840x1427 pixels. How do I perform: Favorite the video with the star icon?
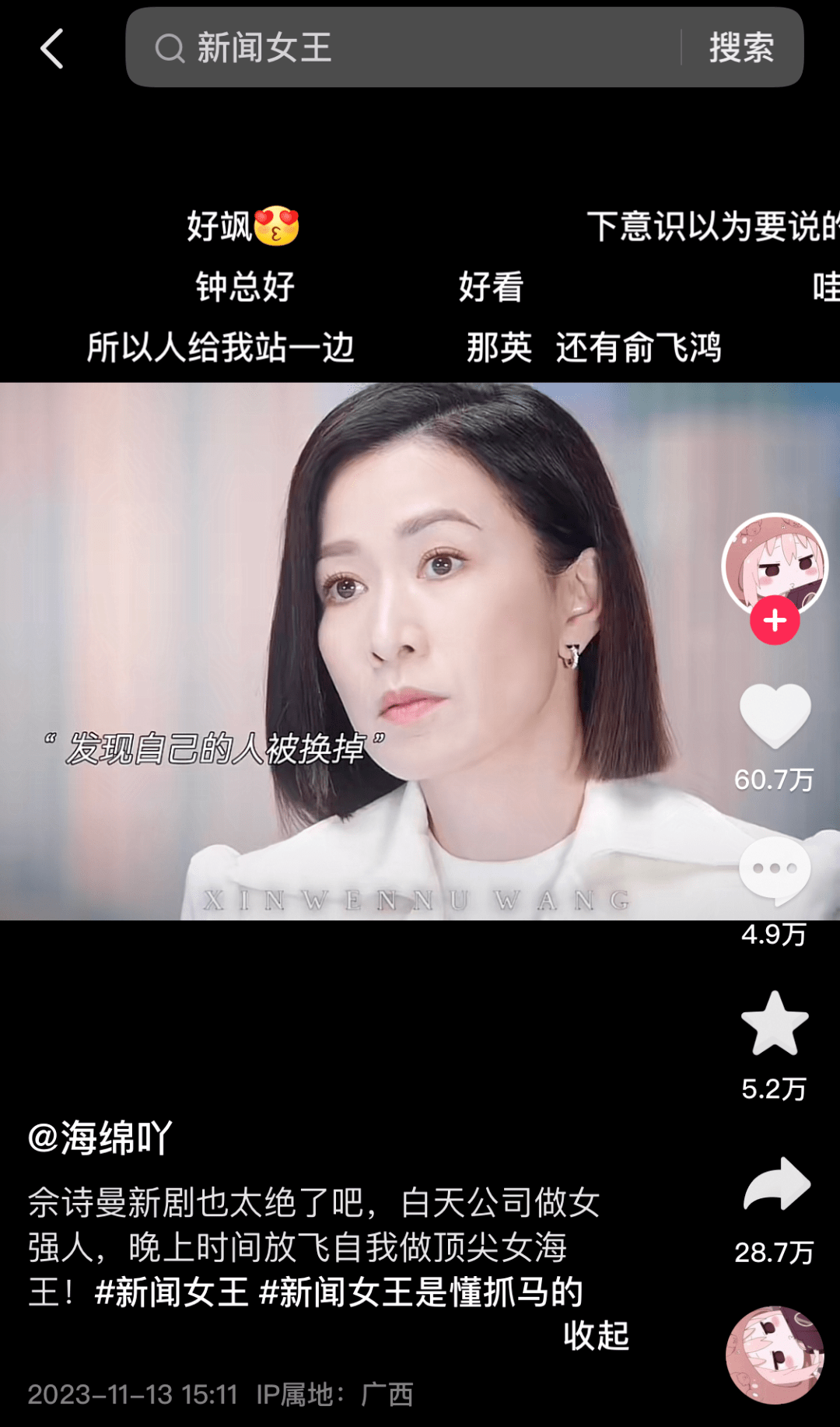[775, 1024]
